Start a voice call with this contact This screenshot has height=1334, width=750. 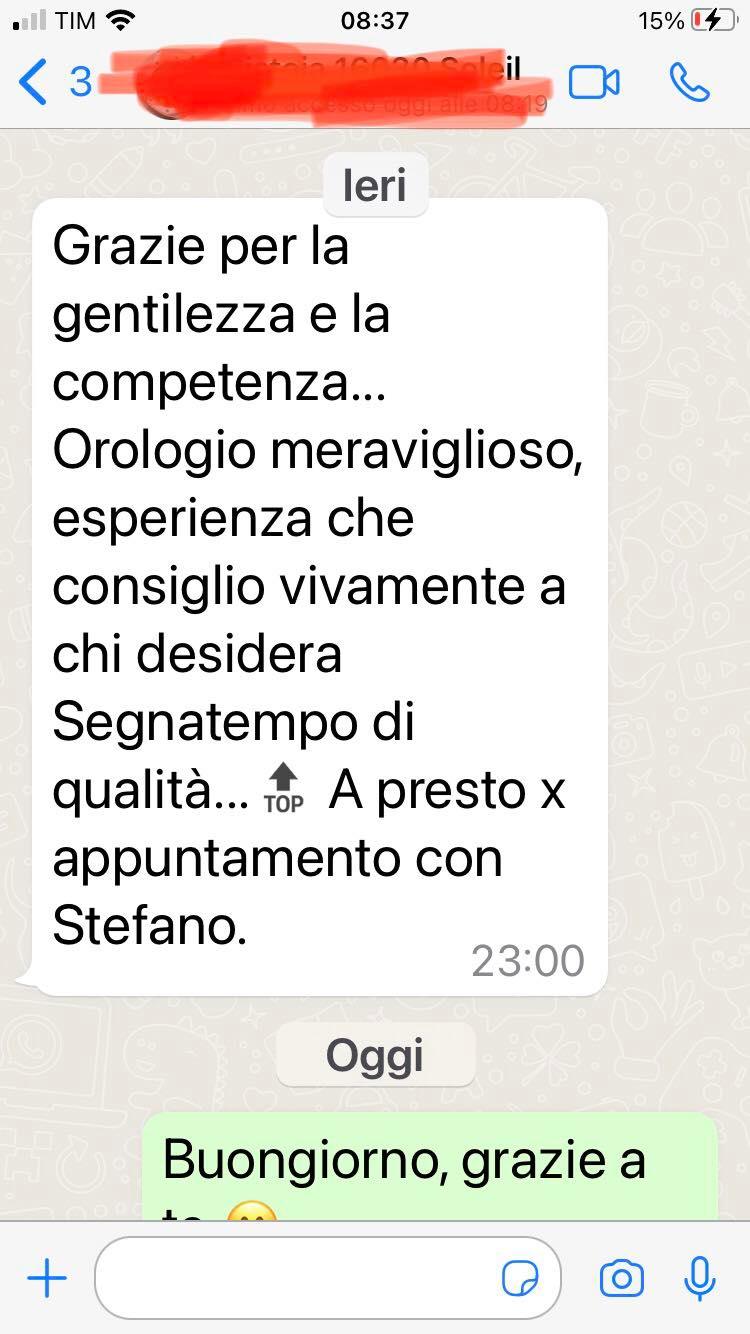pyautogui.click(x=689, y=83)
